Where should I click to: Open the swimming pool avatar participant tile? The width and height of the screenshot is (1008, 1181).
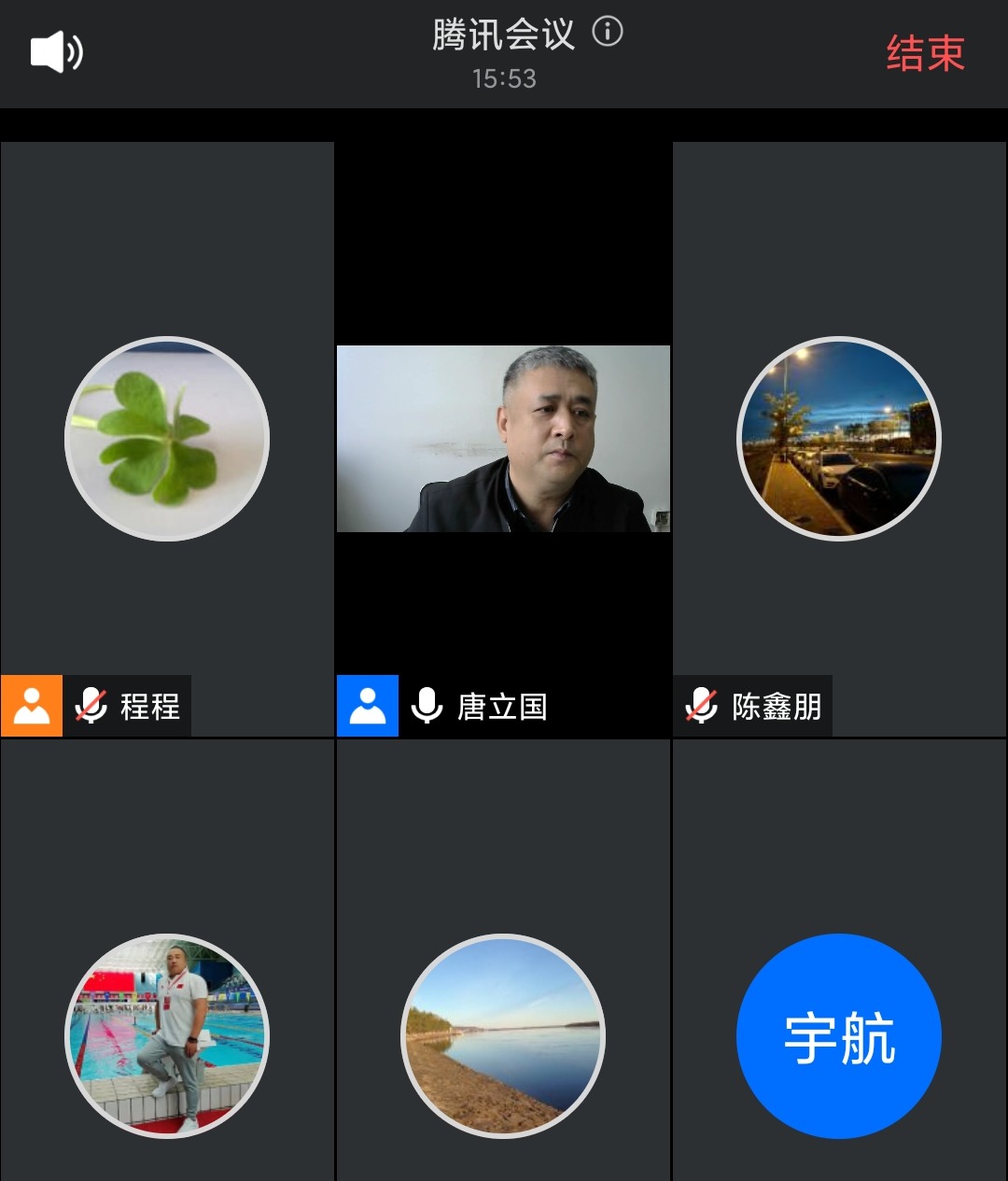point(167,1036)
